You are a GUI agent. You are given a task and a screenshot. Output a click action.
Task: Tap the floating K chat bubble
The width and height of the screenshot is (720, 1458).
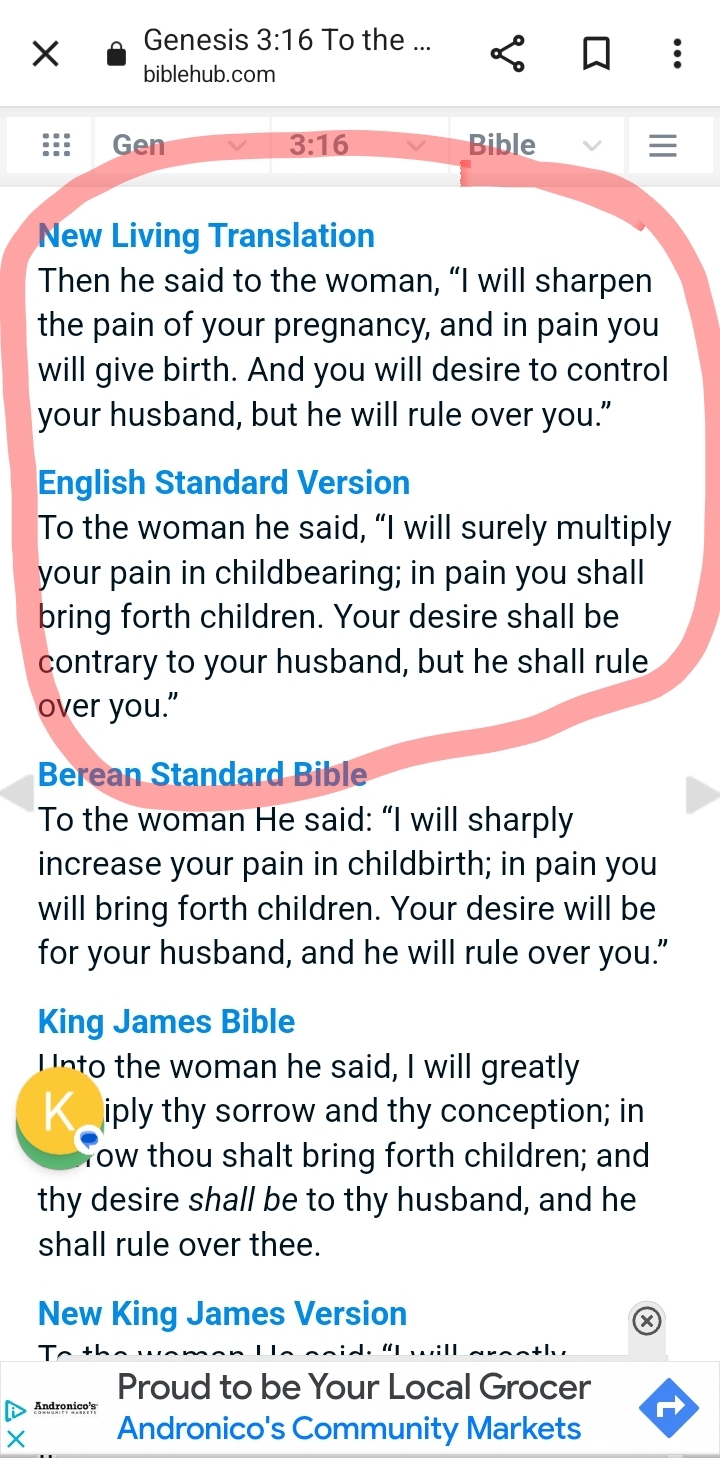pyautogui.click(x=60, y=1117)
